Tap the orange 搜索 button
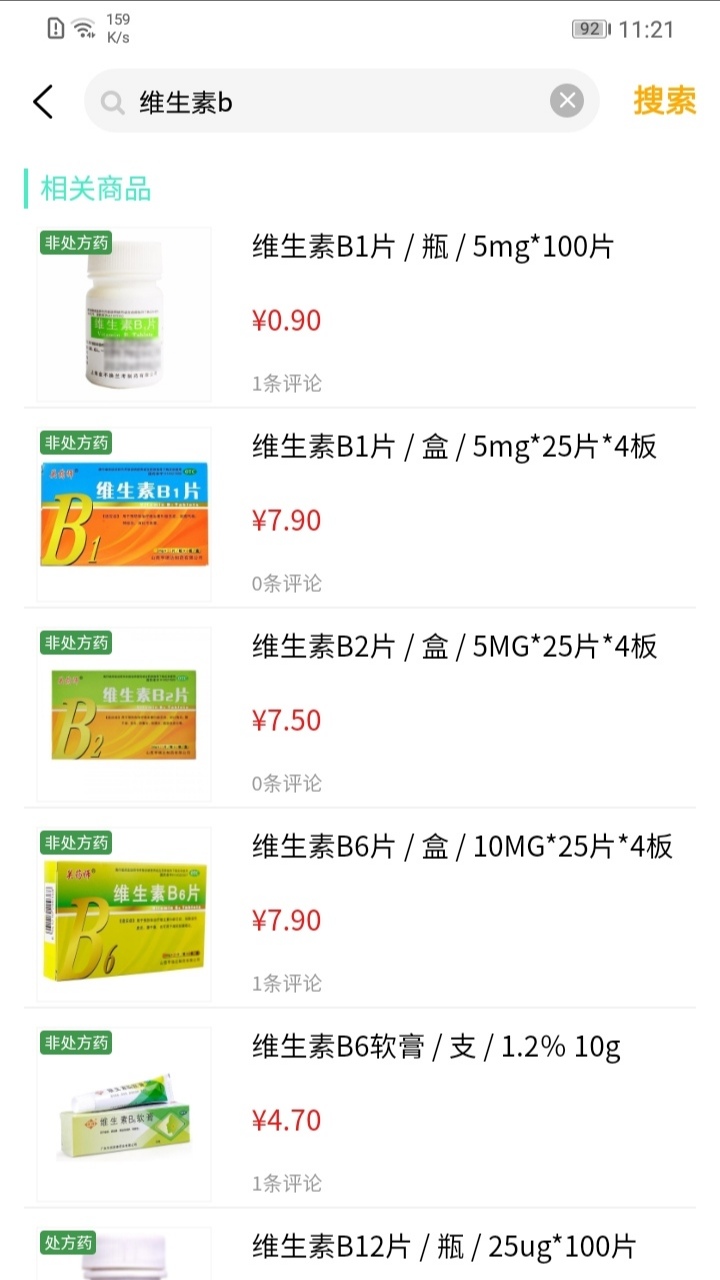This screenshot has height=1280, width=720. pos(664,101)
